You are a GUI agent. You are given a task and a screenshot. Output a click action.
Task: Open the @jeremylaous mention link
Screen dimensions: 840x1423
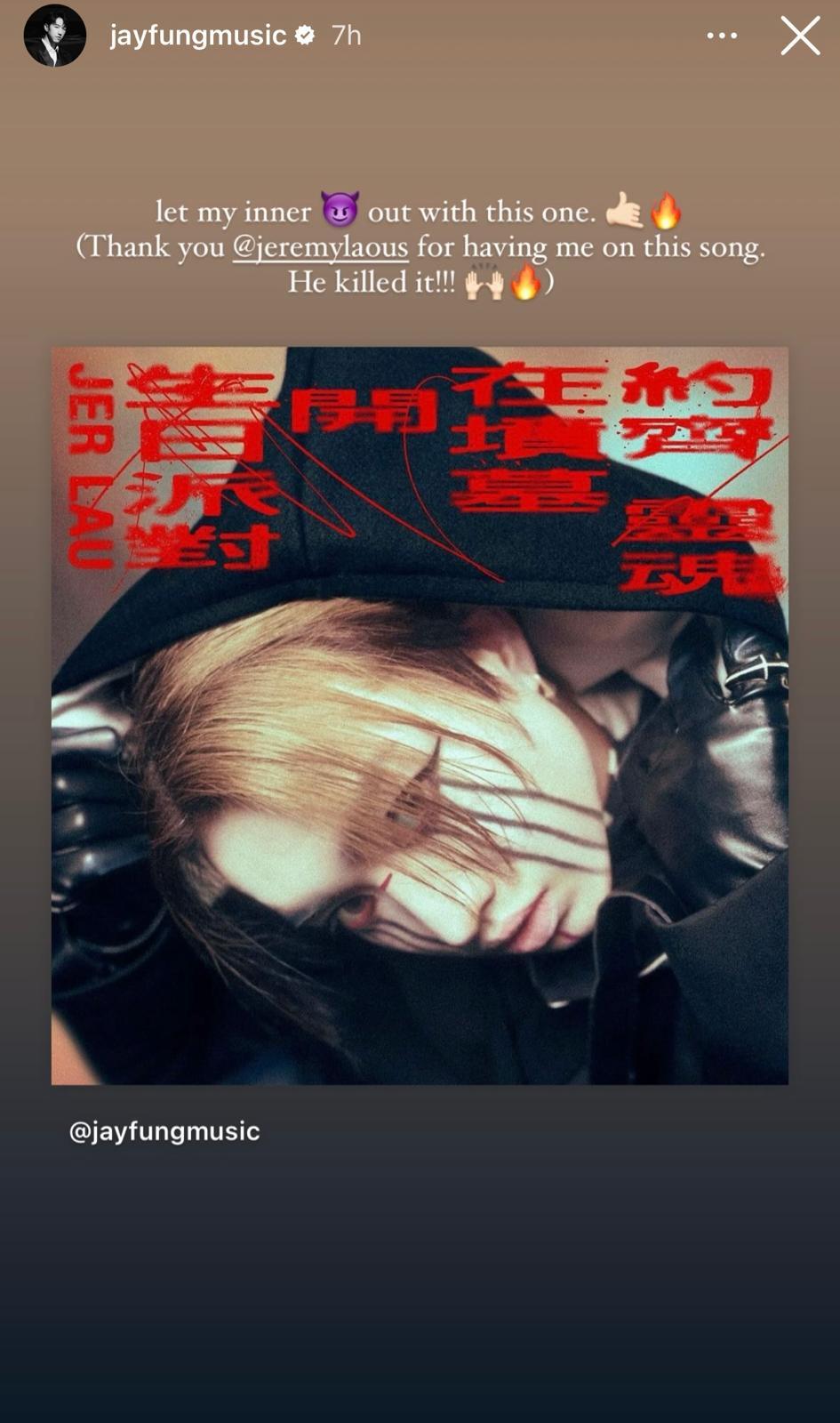click(x=320, y=246)
